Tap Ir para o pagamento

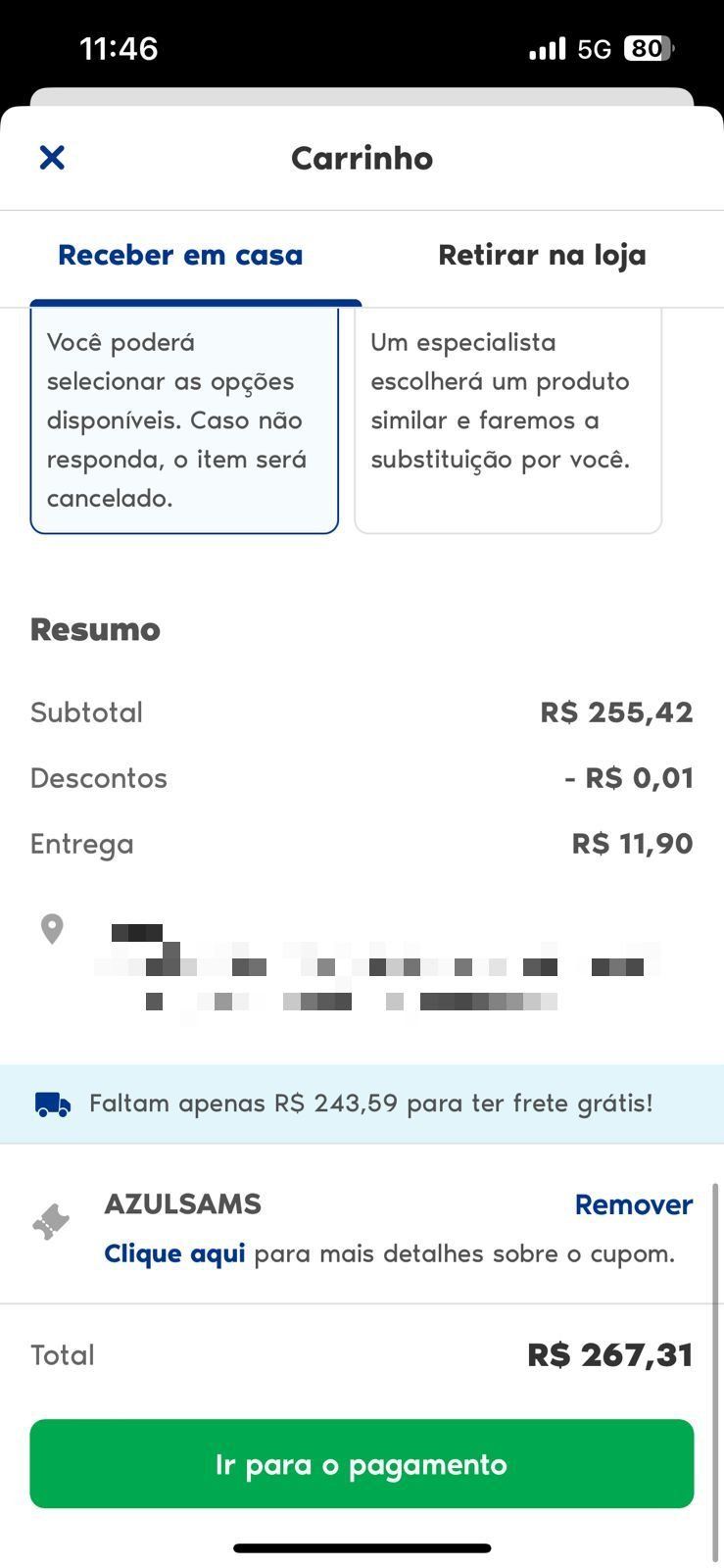(362, 1464)
